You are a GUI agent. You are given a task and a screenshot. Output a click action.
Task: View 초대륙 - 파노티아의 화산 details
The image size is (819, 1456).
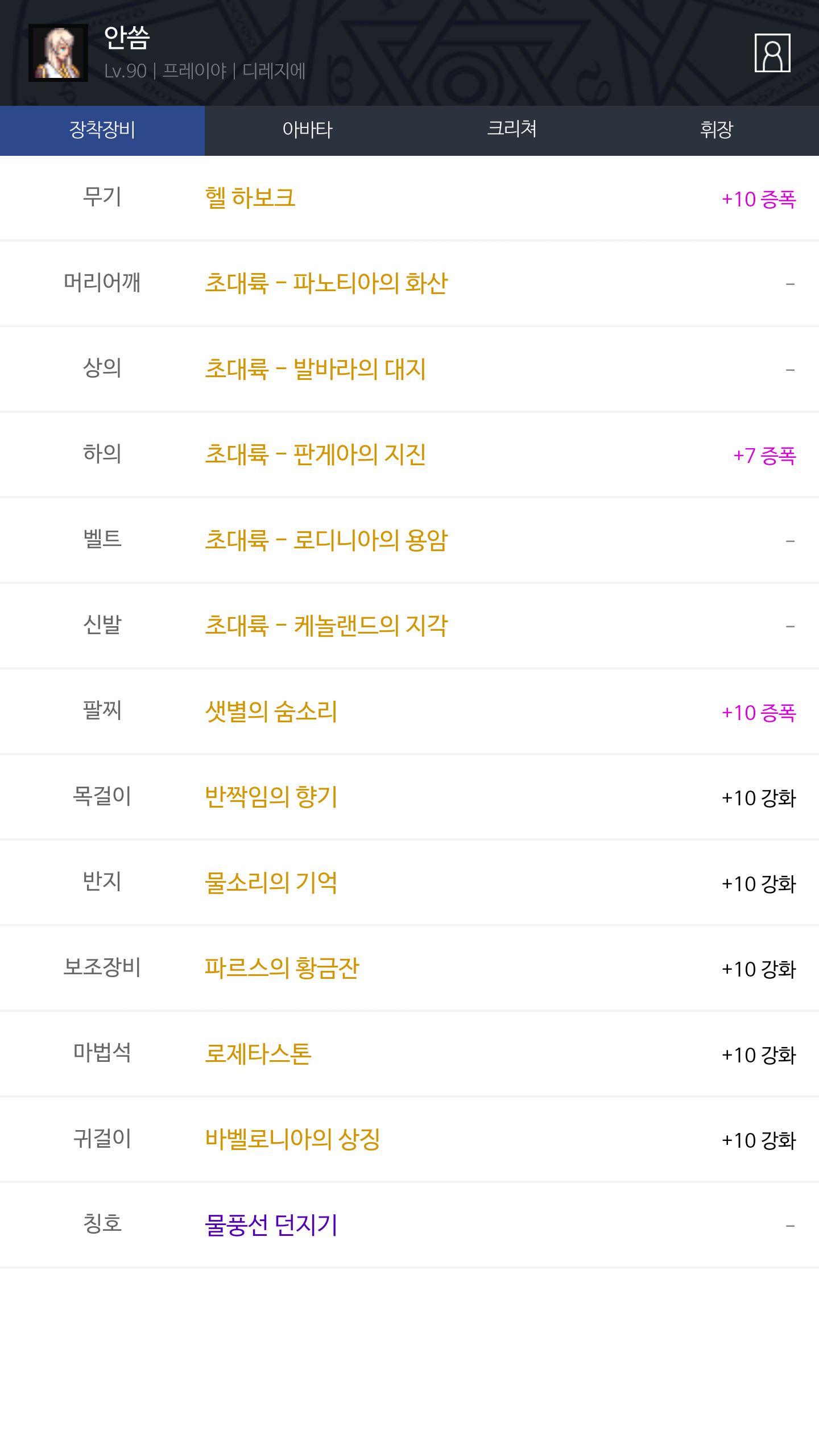(x=326, y=283)
